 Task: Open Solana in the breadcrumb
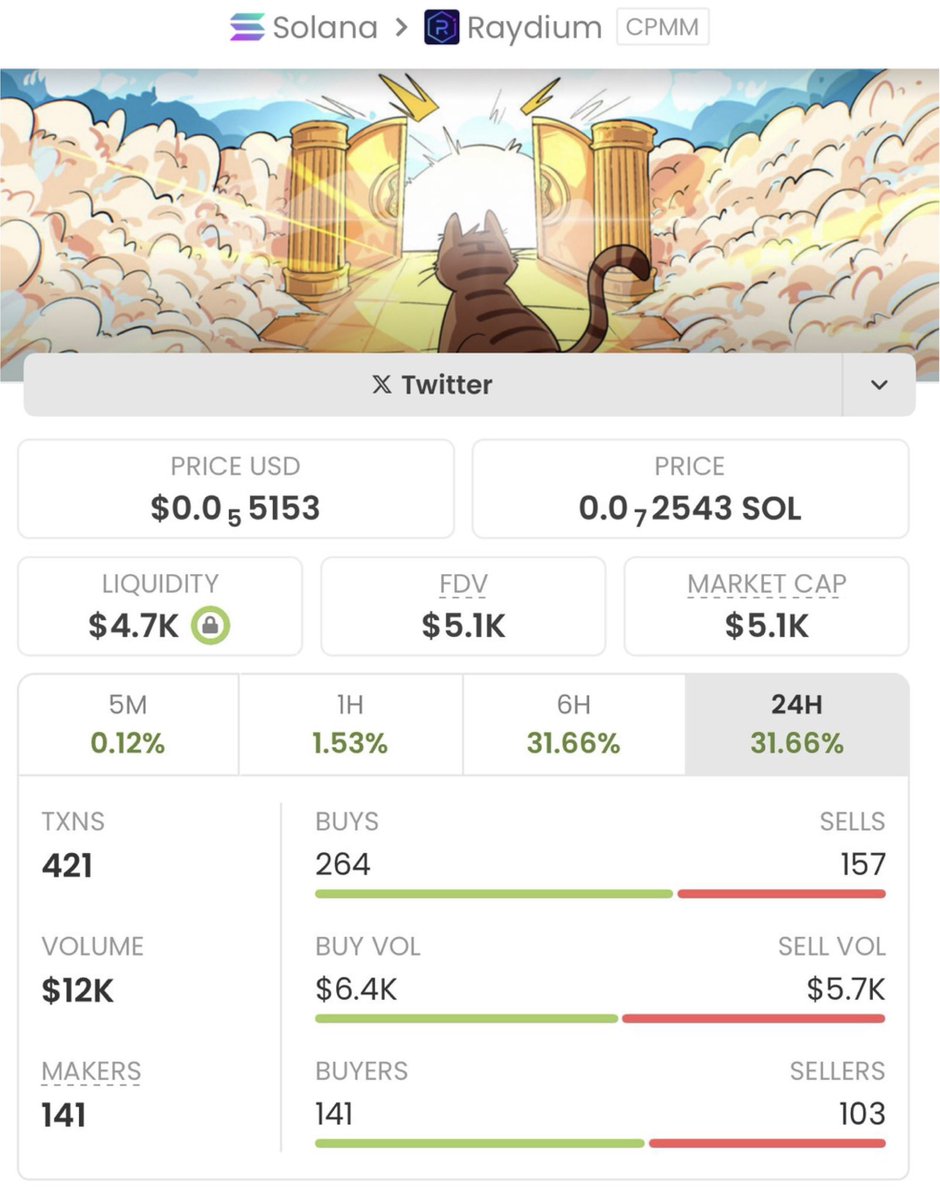coord(303,27)
